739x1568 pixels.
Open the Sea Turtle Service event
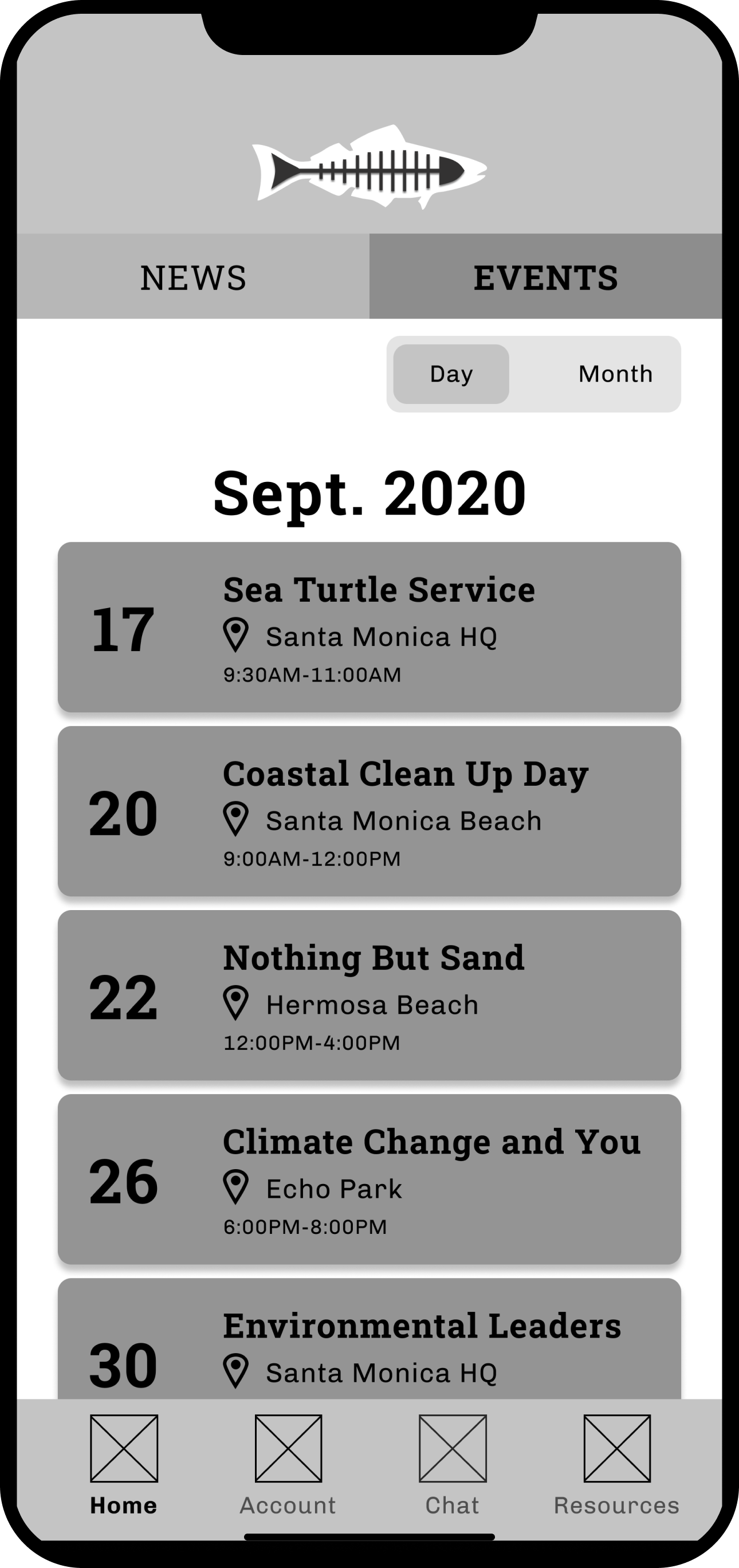click(x=369, y=627)
